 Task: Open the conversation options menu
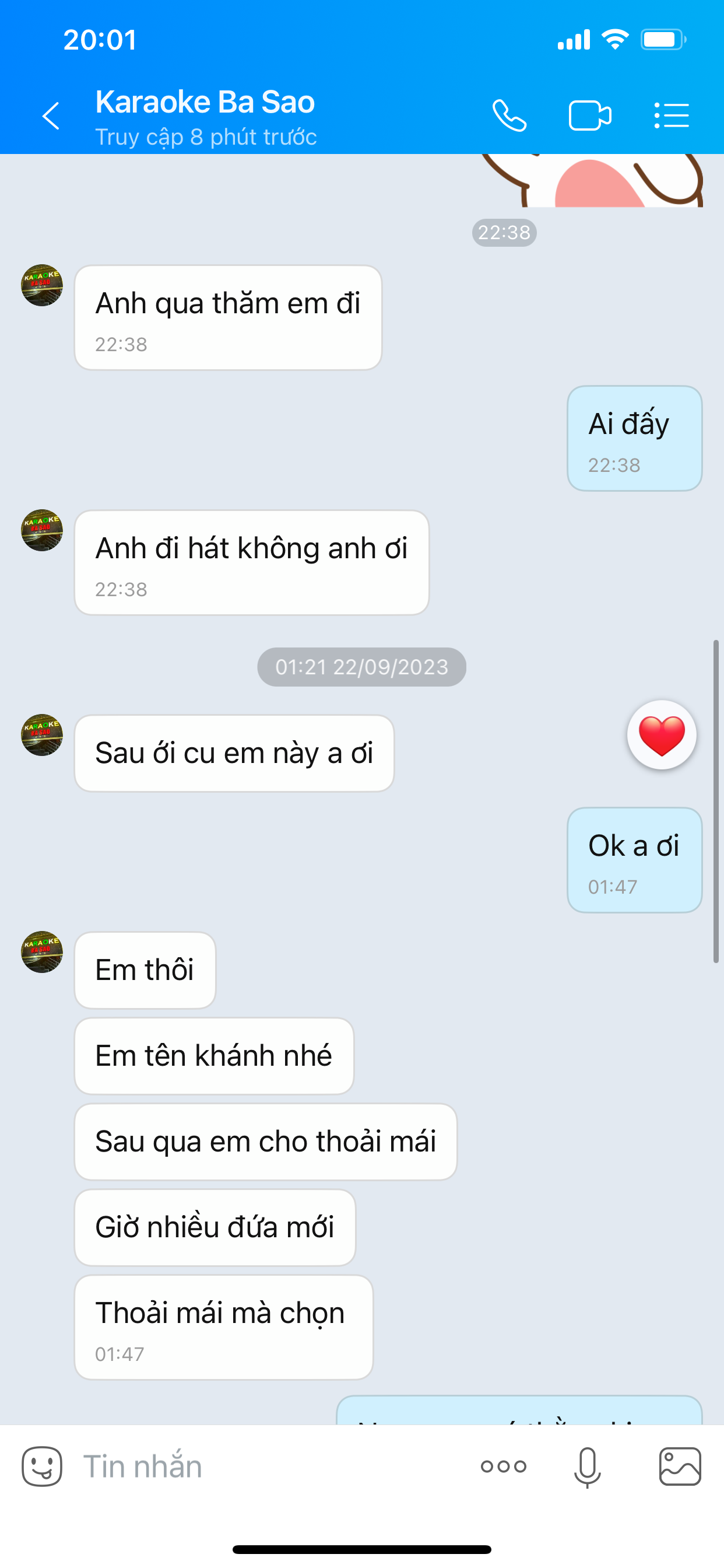(672, 116)
